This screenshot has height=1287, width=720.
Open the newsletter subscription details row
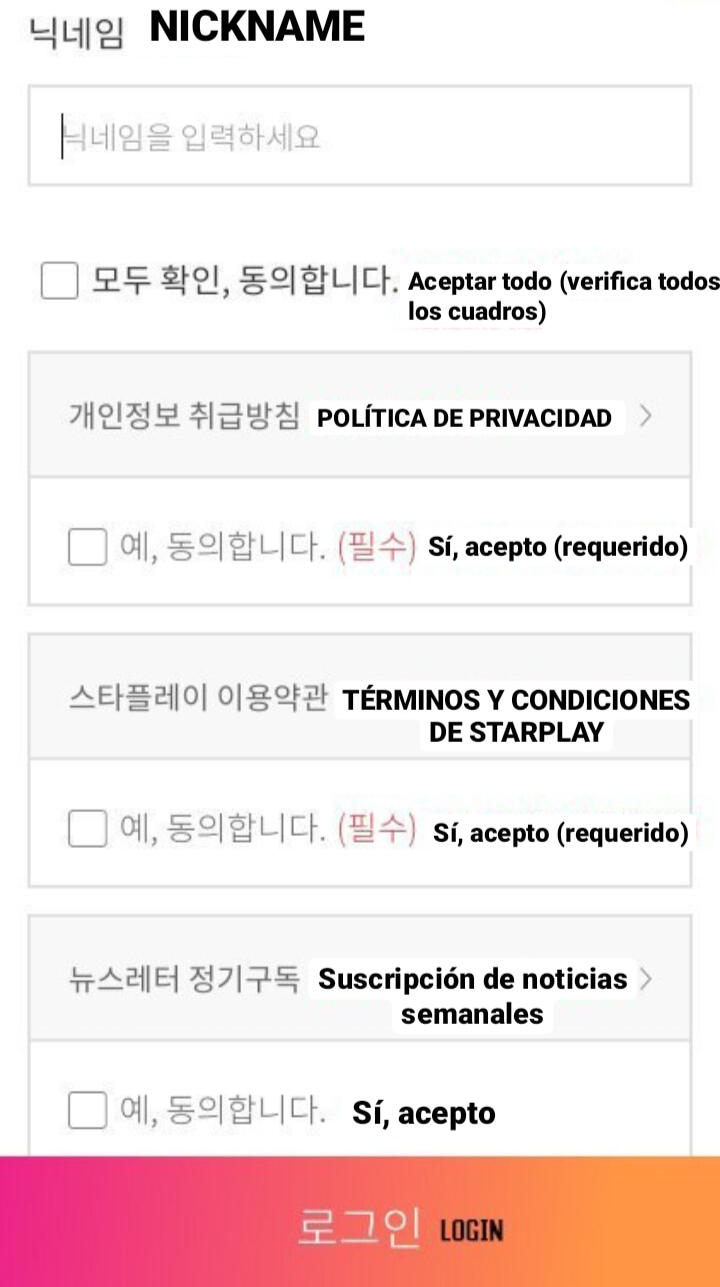pos(360,979)
